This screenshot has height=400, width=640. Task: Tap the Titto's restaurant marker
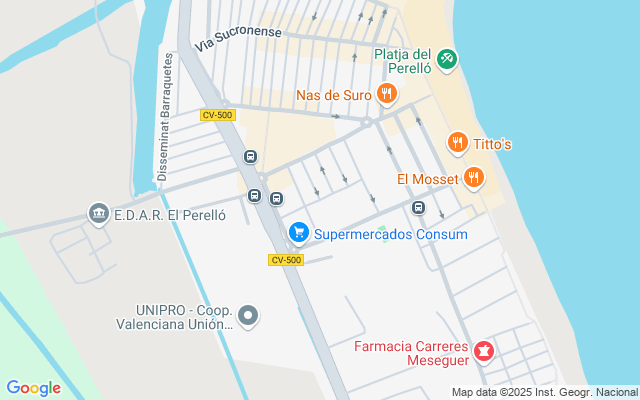coord(458,143)
